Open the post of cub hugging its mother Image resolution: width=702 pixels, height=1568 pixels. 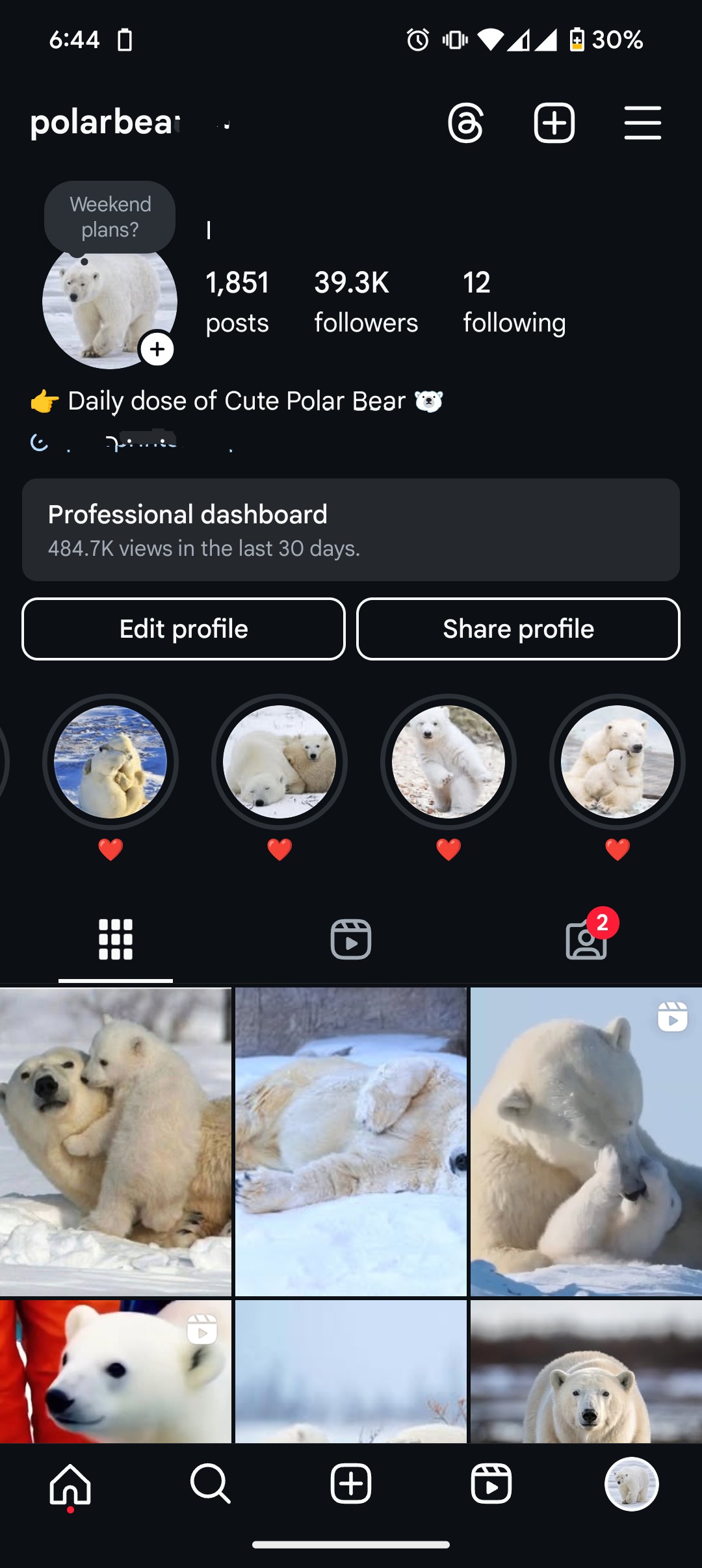point(116,1142)
